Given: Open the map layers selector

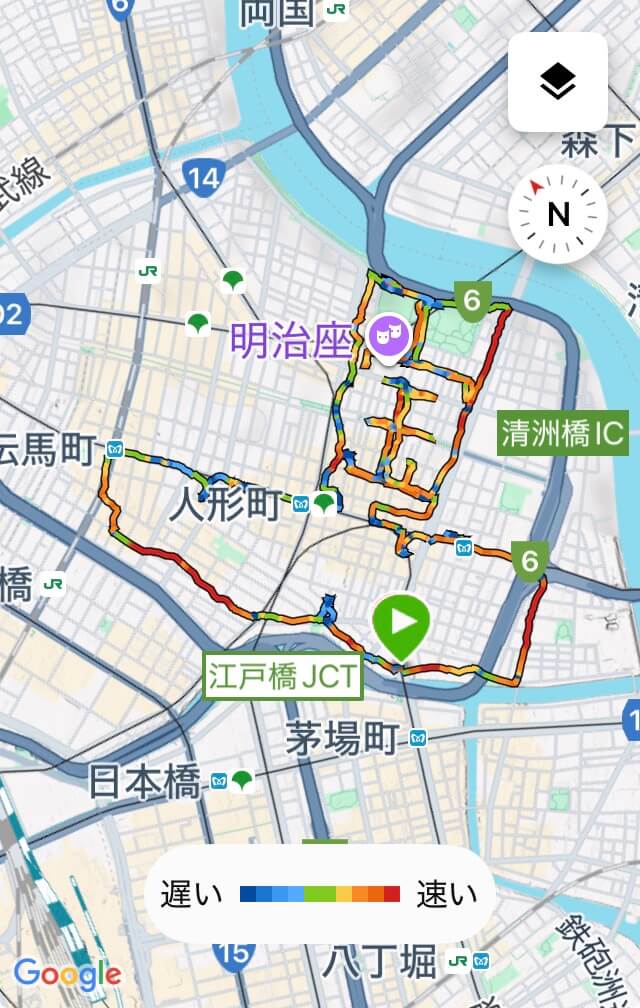Looking at the screenshot, I should click(x=558, y=83).
